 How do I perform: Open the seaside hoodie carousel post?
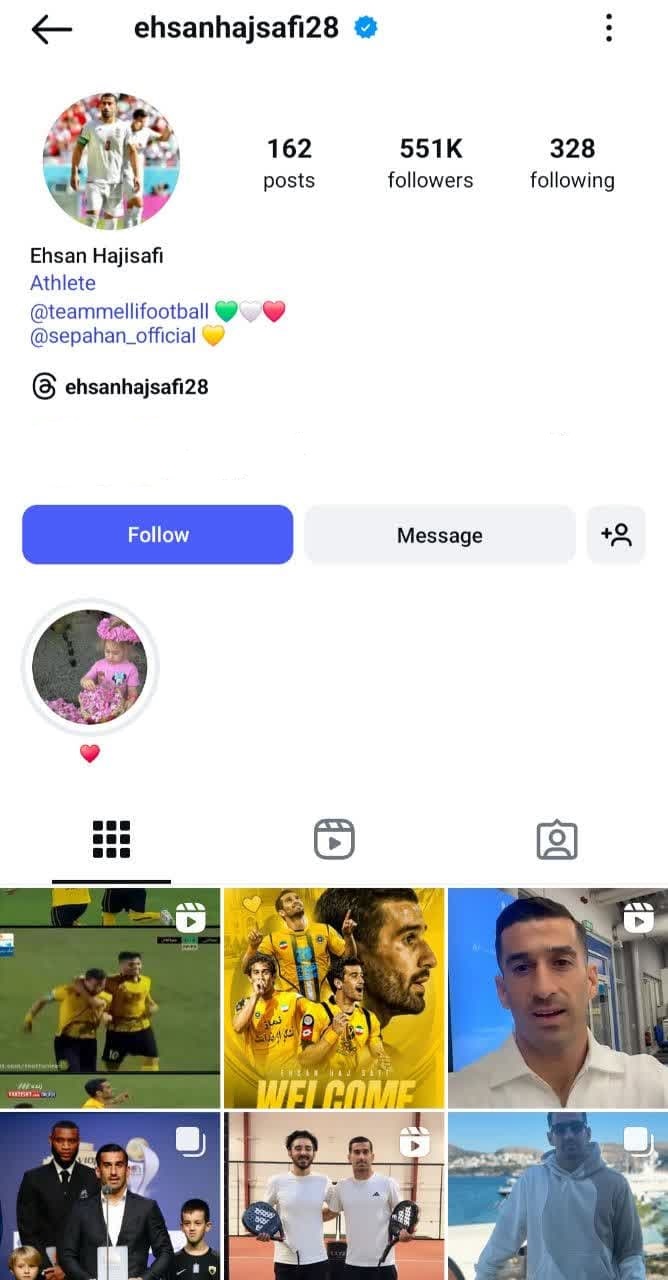(557, 1195)
